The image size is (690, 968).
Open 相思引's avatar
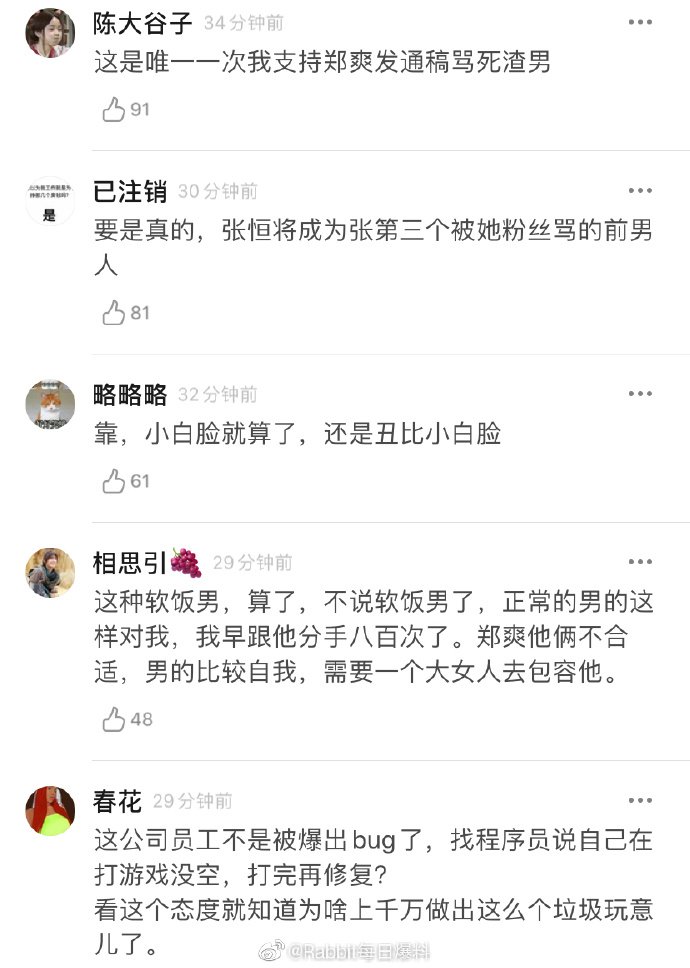pos(49,572)
